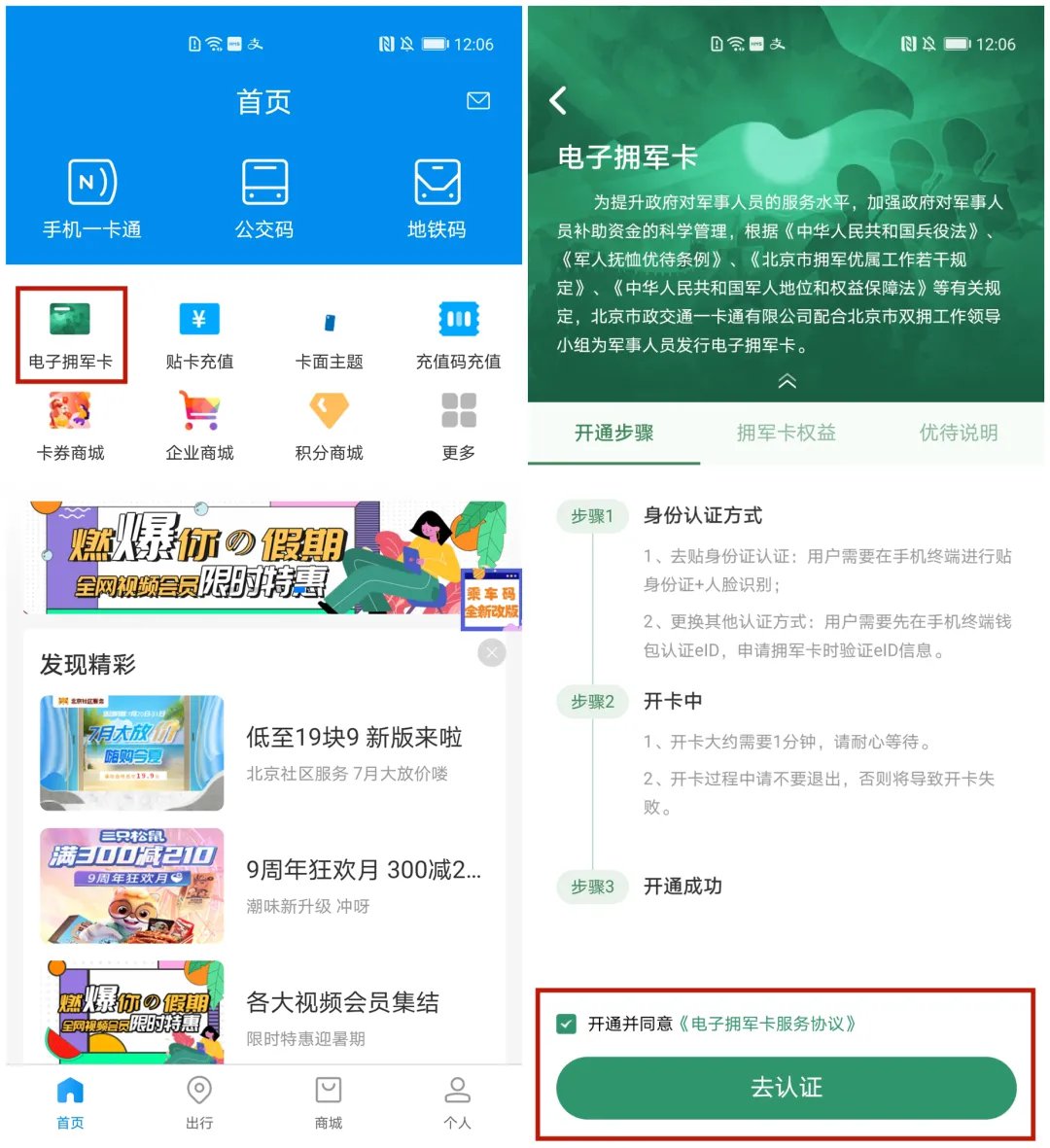Dismiss the 发现精彩 section
The height and width of the screenshot is (1148, 1050).
click(x=492, y=653)
